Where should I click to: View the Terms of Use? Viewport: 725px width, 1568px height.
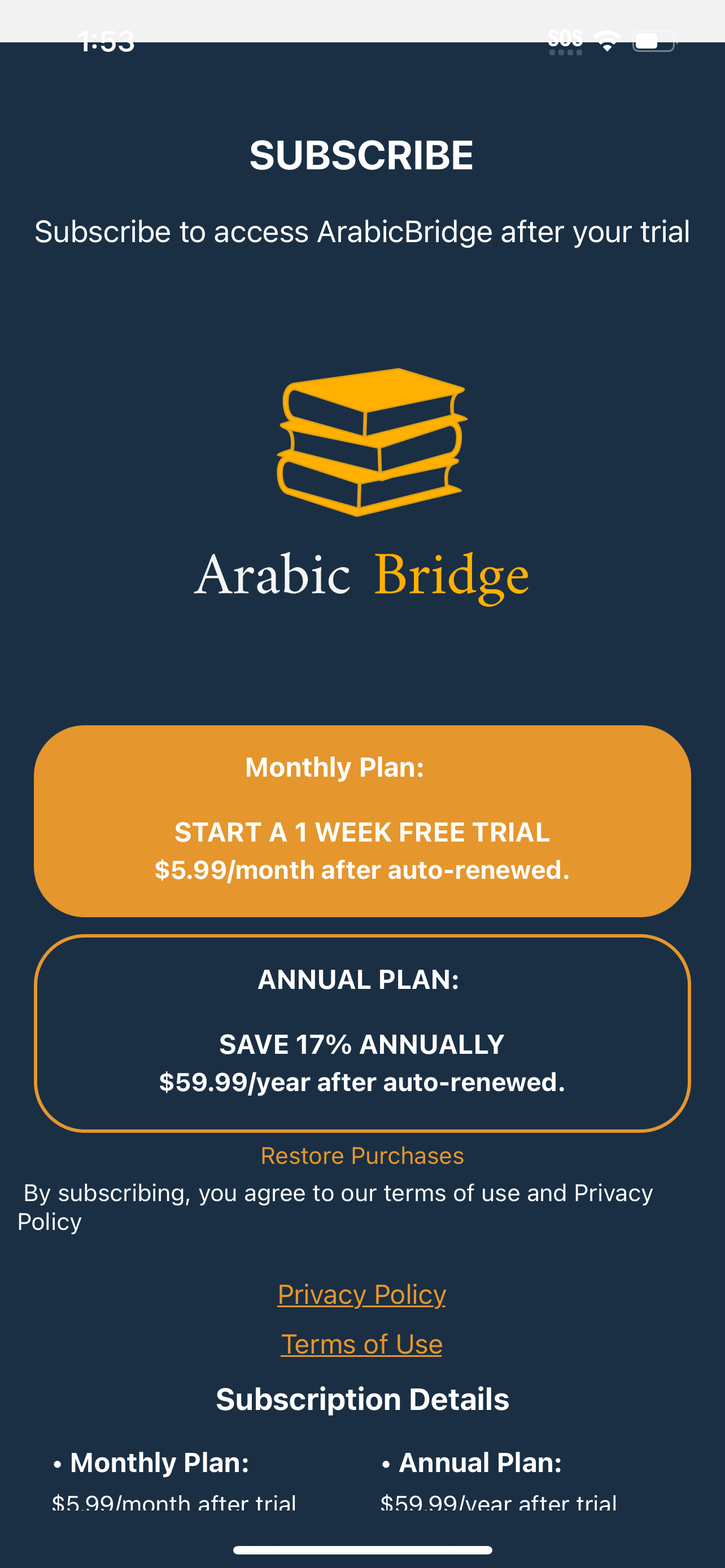coord(361,1344)
